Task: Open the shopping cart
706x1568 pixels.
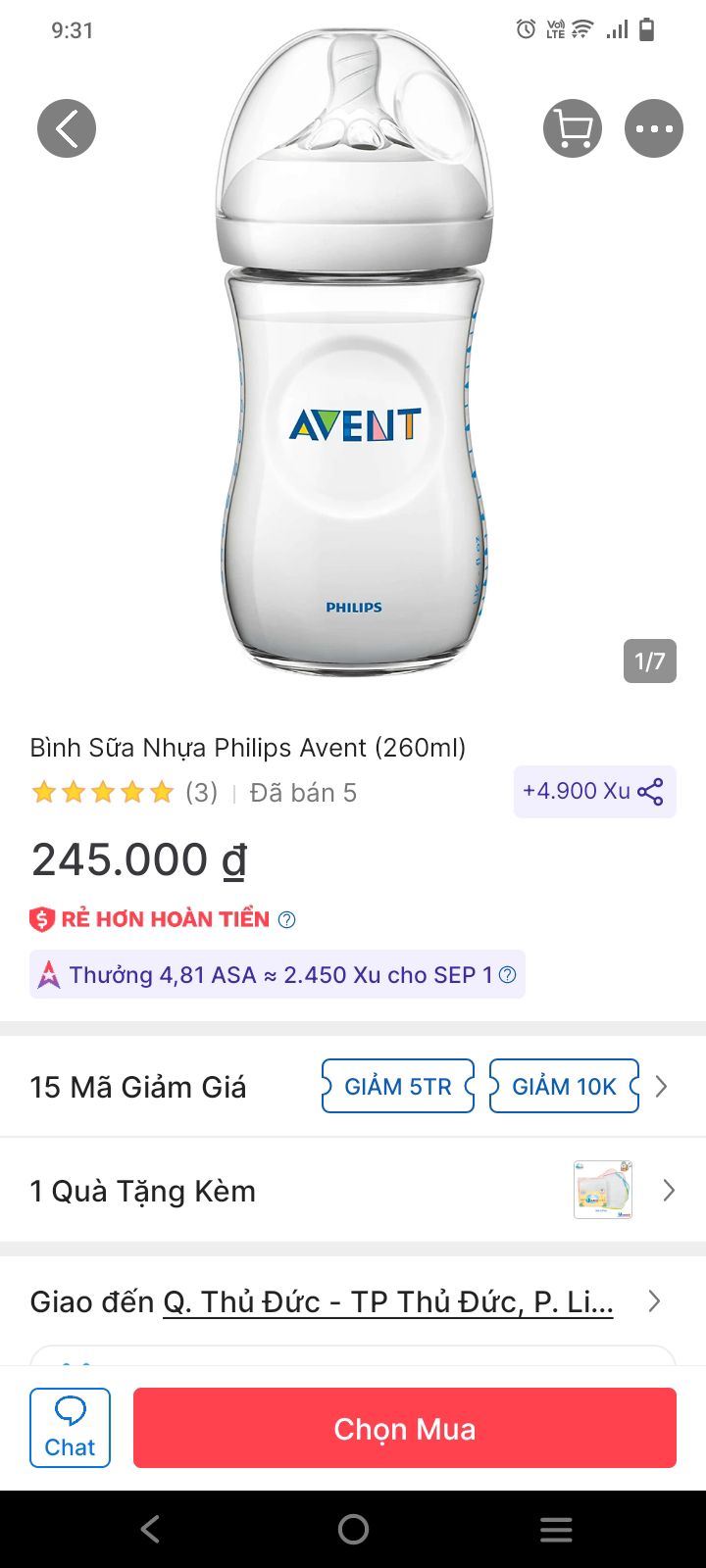Action: [x=573, y=127]
